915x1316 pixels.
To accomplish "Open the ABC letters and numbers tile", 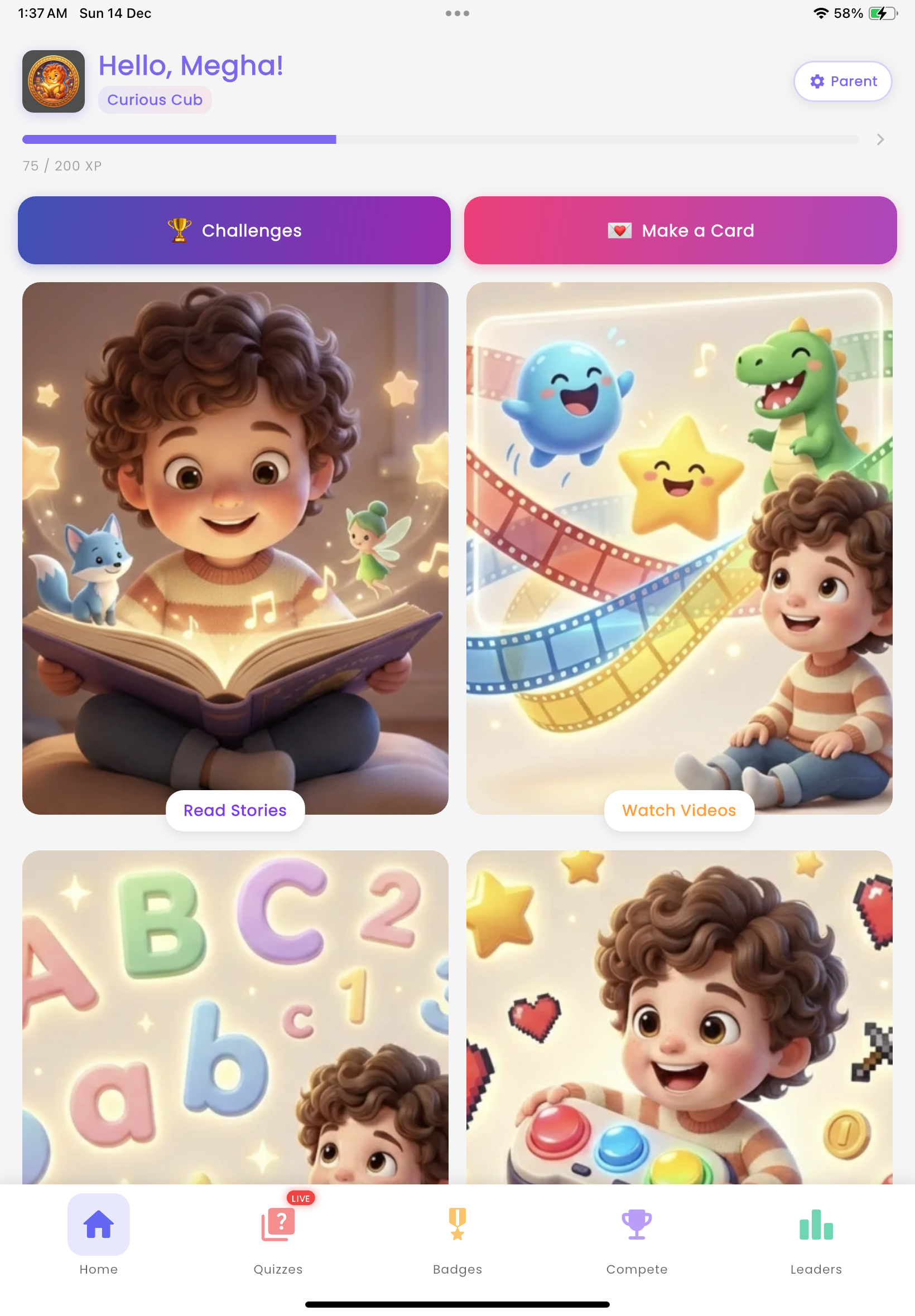I will (x=235, y=1017).
